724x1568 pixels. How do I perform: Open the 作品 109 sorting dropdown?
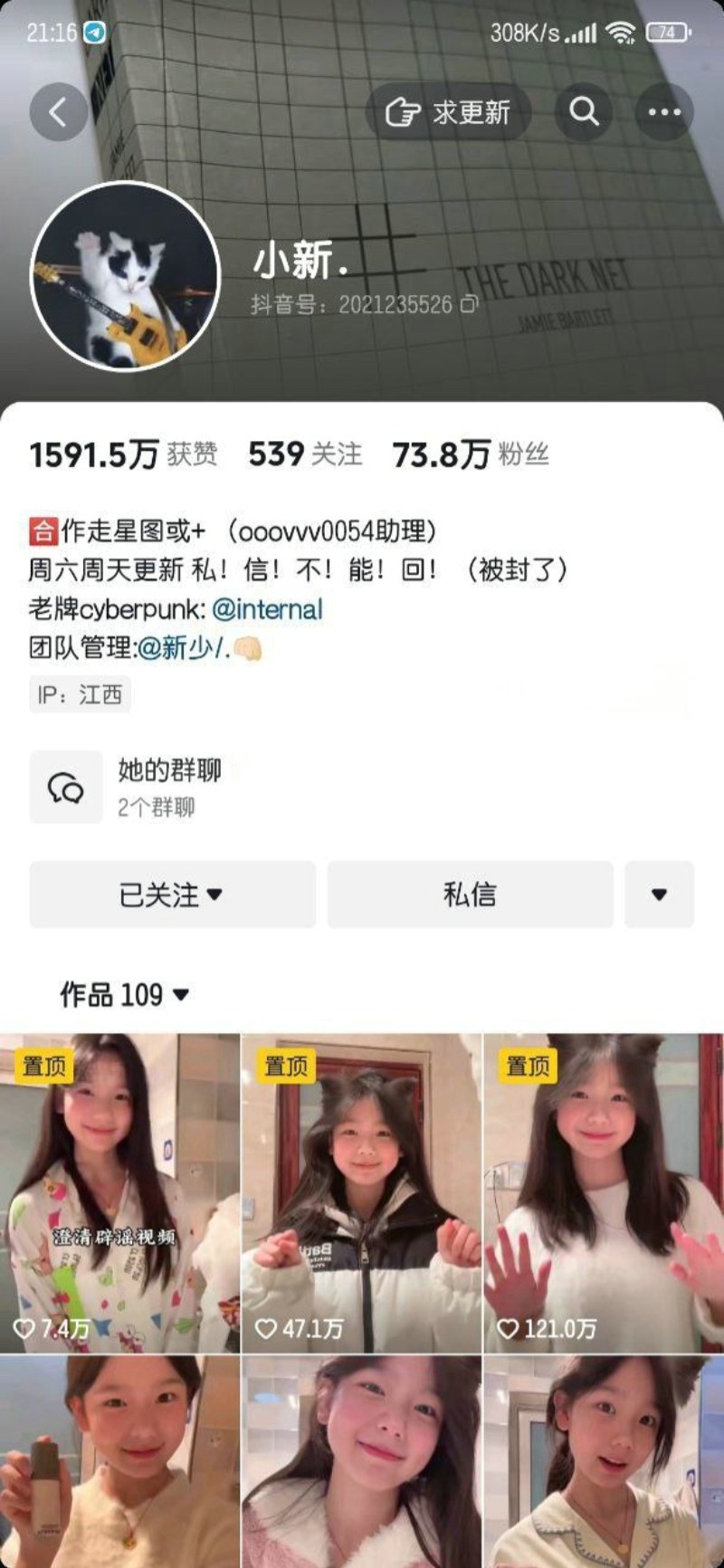pos(125,995)
